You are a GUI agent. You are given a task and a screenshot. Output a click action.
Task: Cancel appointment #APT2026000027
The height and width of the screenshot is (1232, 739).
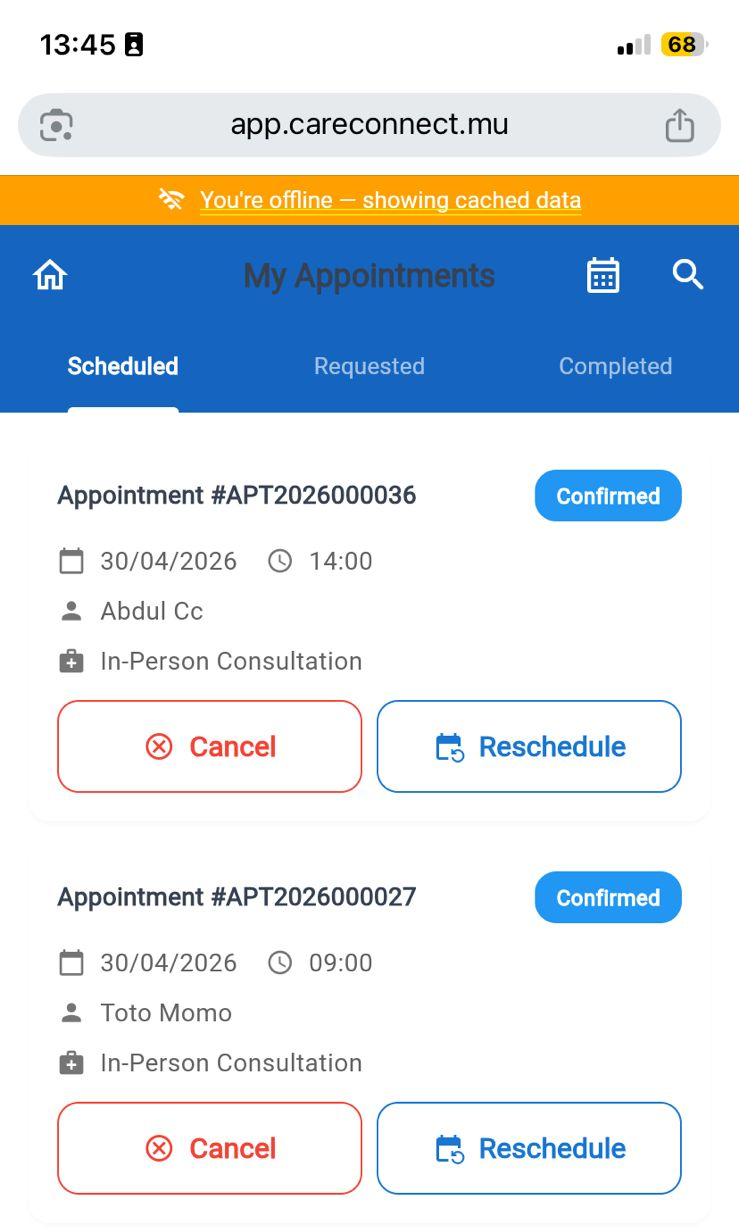click(209, 1149)
